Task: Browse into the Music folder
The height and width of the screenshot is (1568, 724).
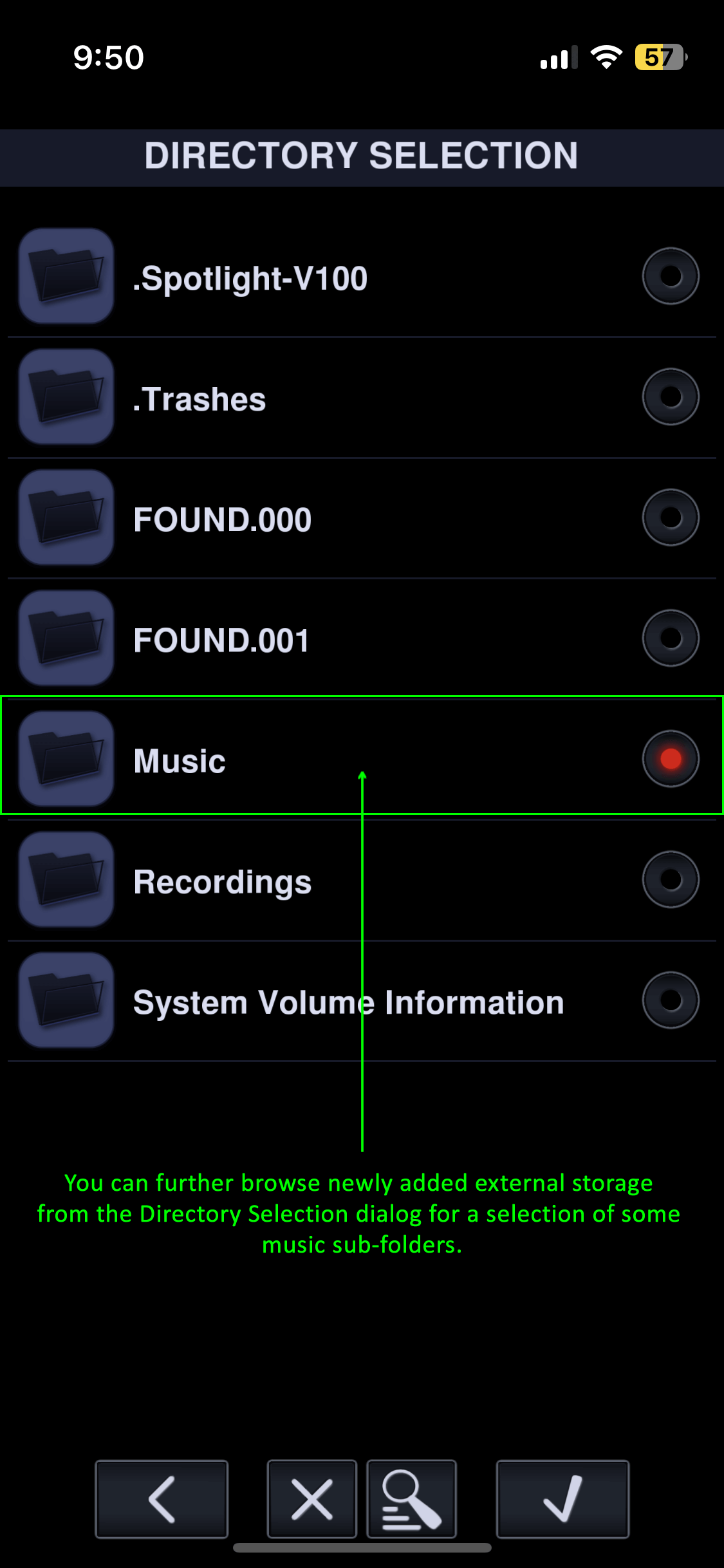Action: (180, 760)
